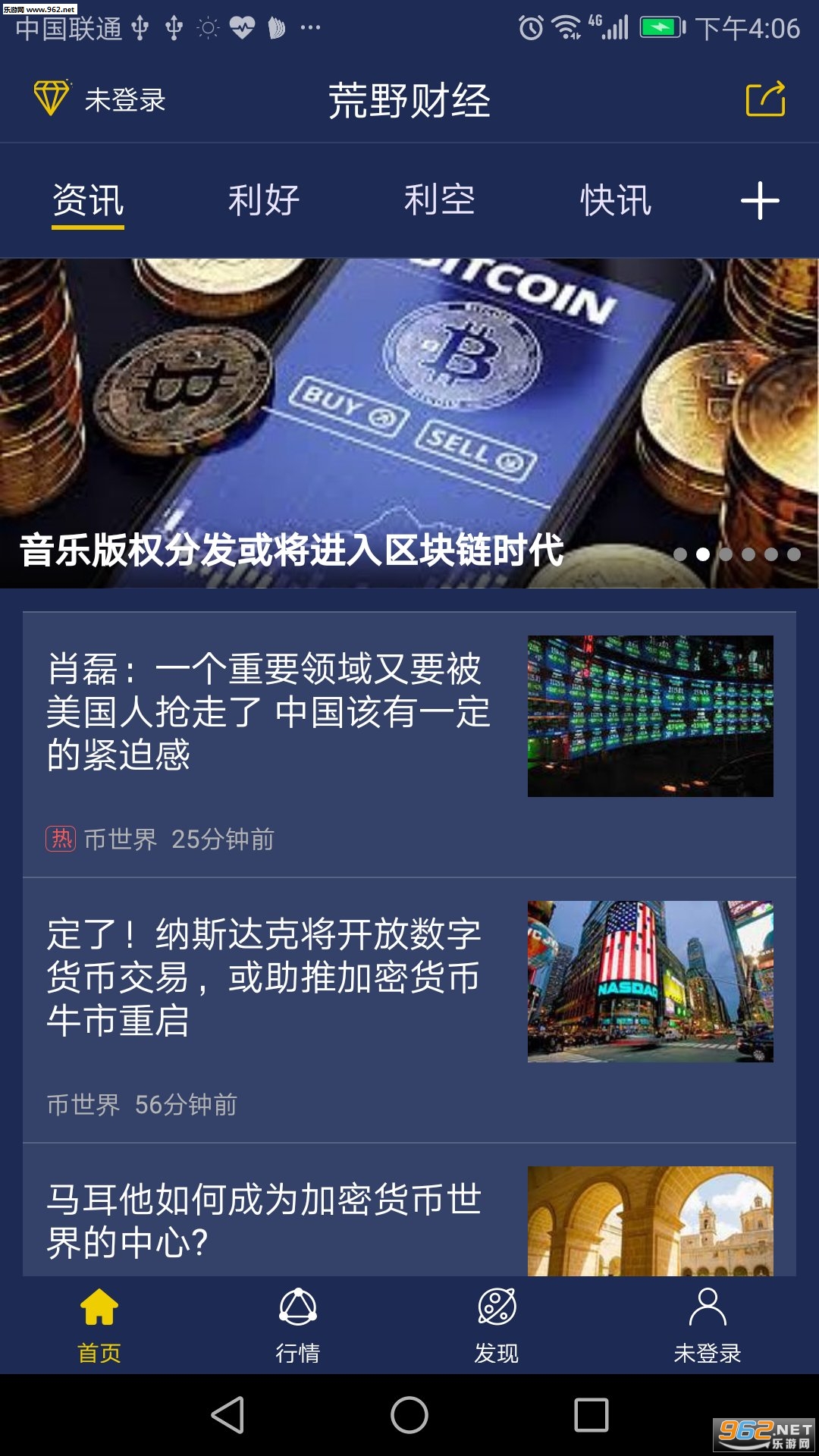Tap the share icon in the header
The image size is (819, 1456).
765,99
